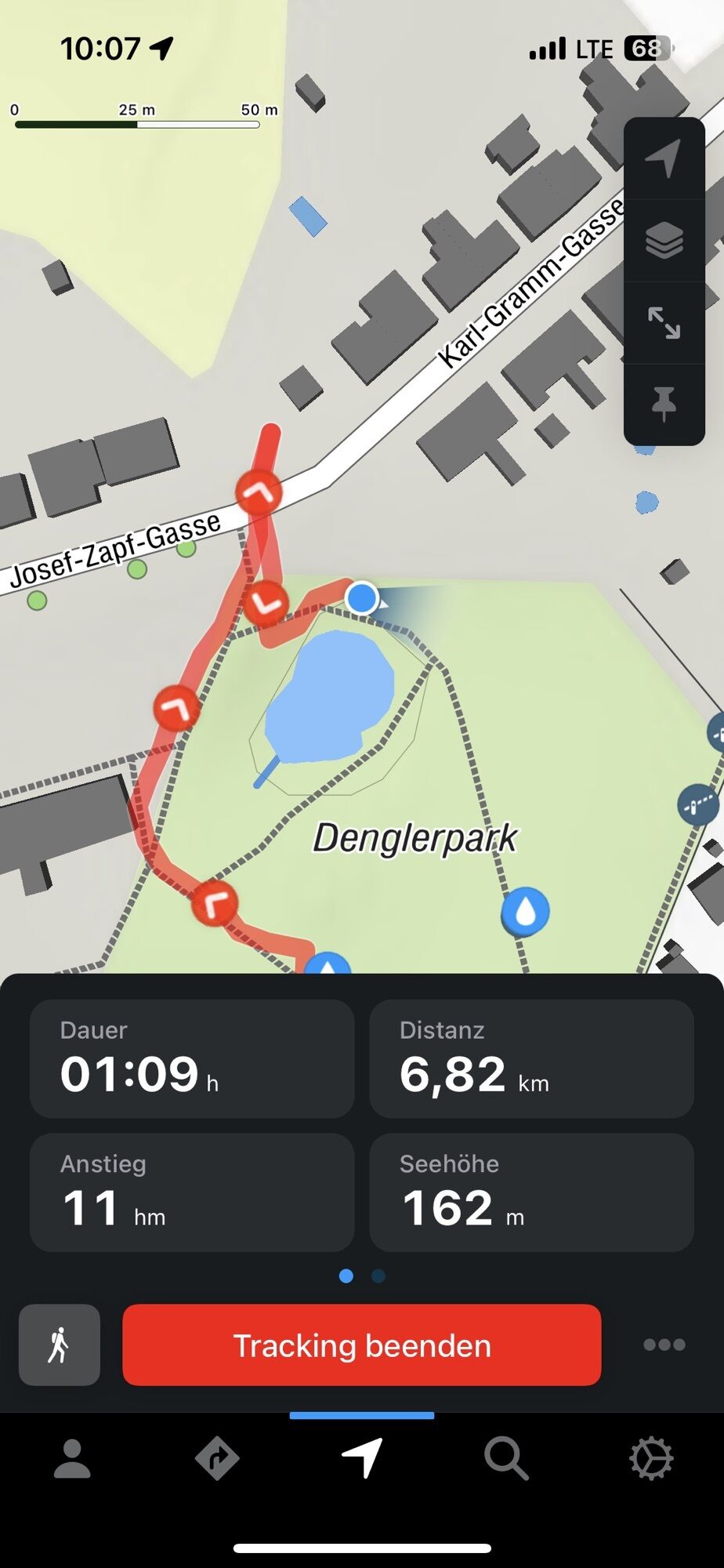The height and width of the screenshot is (1568, 724).
Task: Drop a pin on the map
Action: (x=664, y=403)
